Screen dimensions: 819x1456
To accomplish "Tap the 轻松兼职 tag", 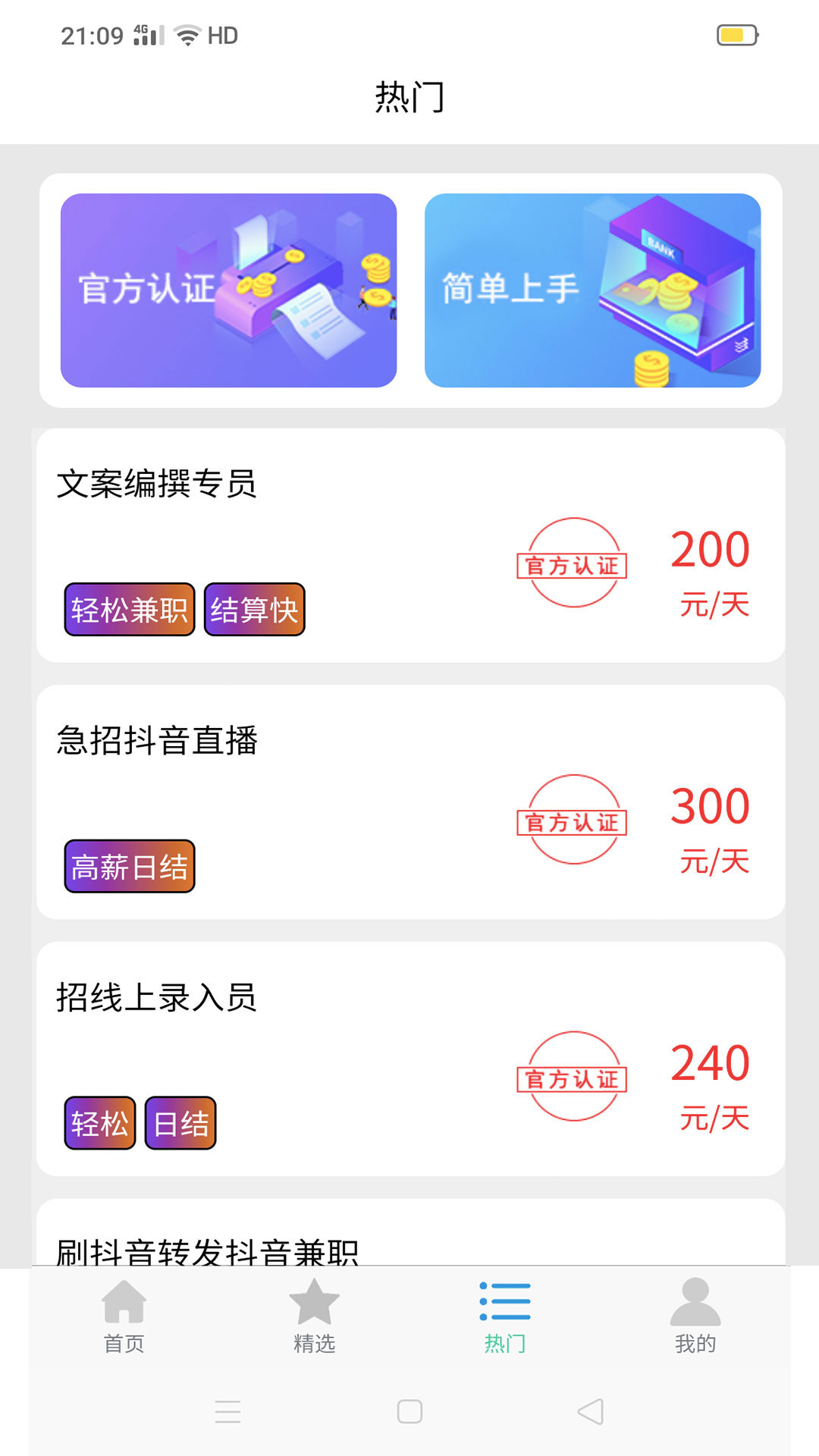I will (x=128, y=607).
